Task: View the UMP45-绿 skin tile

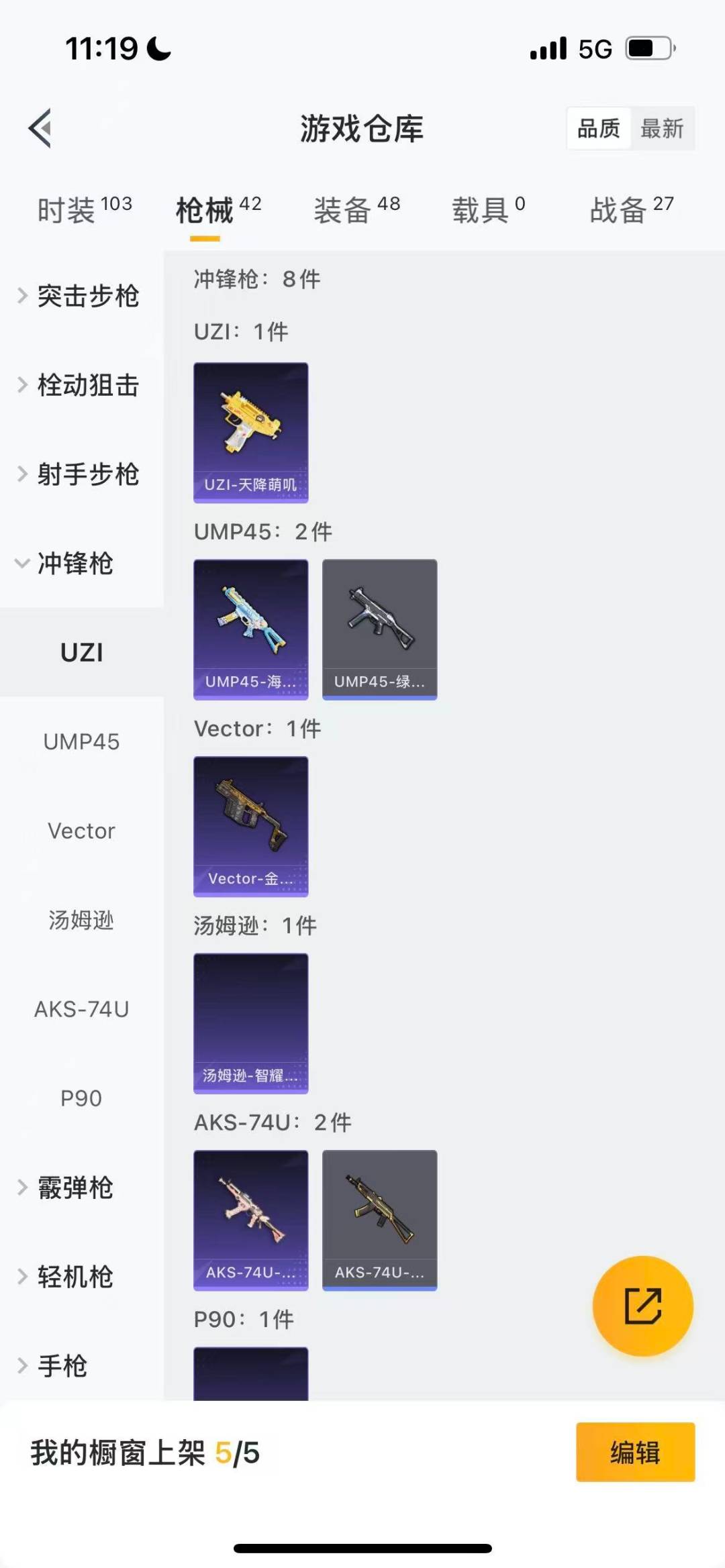Action: click(380, 629)
